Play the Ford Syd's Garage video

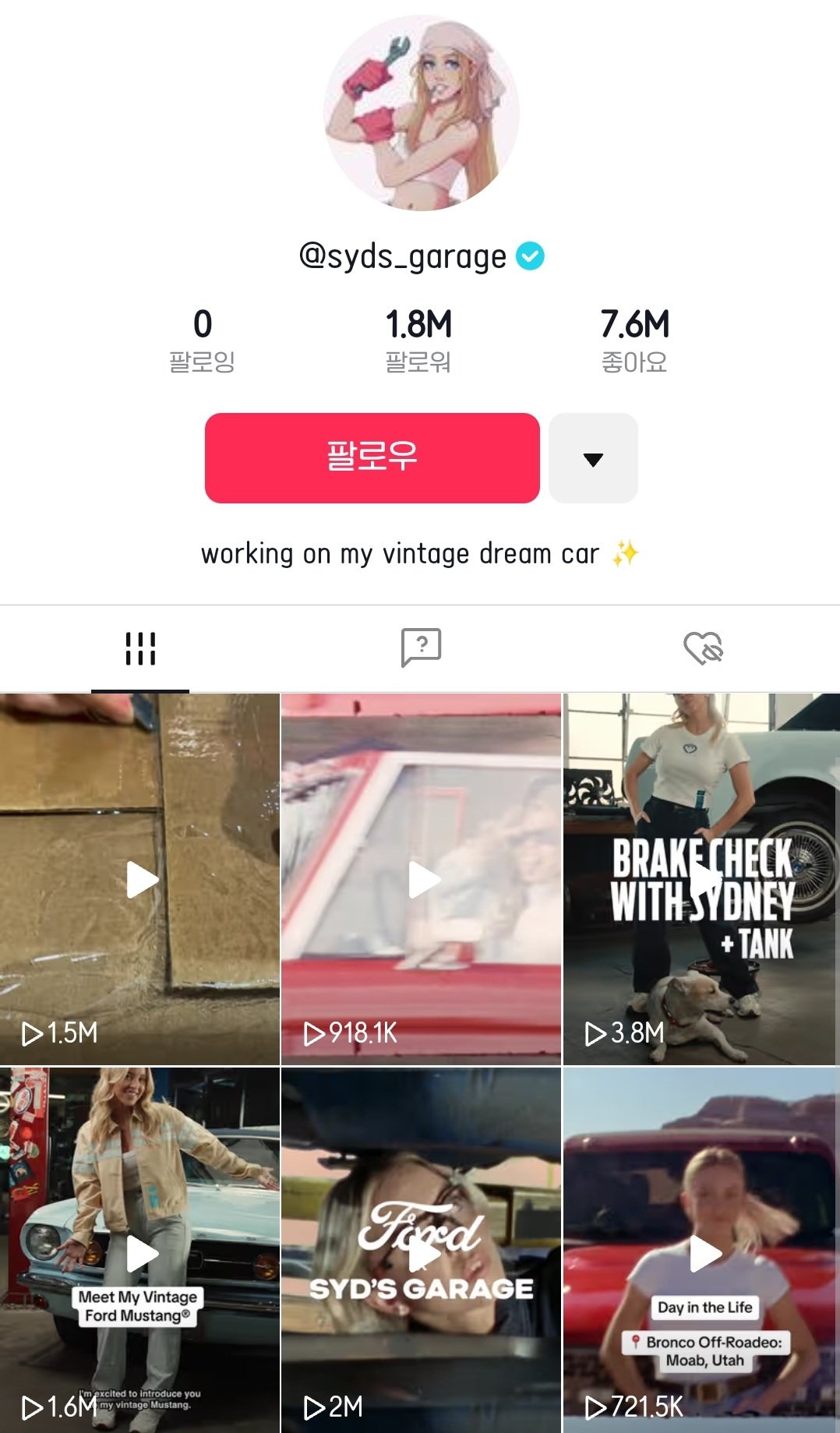tap(421, 1251)
